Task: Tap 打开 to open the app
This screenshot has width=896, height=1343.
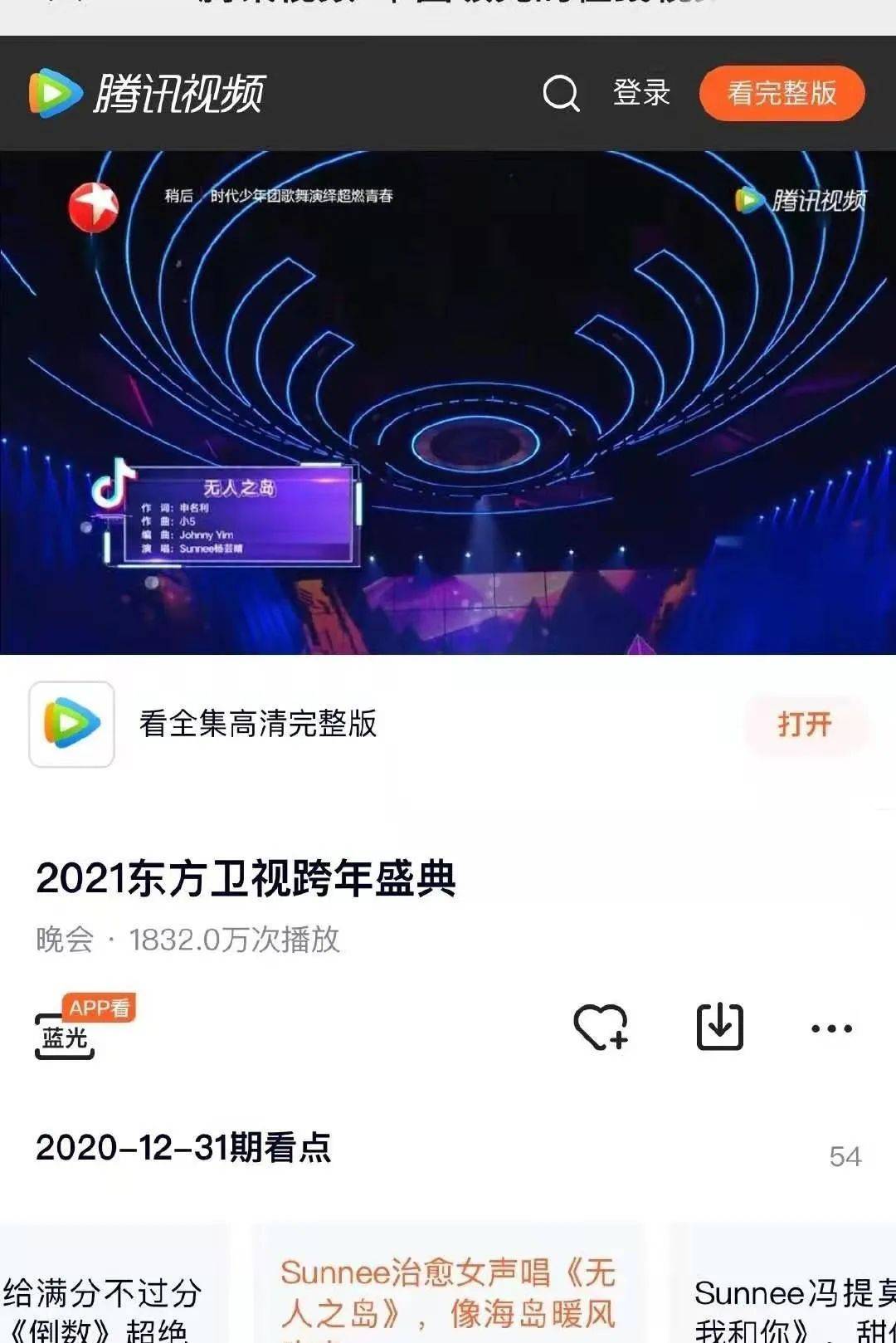Action: point(804,724)
